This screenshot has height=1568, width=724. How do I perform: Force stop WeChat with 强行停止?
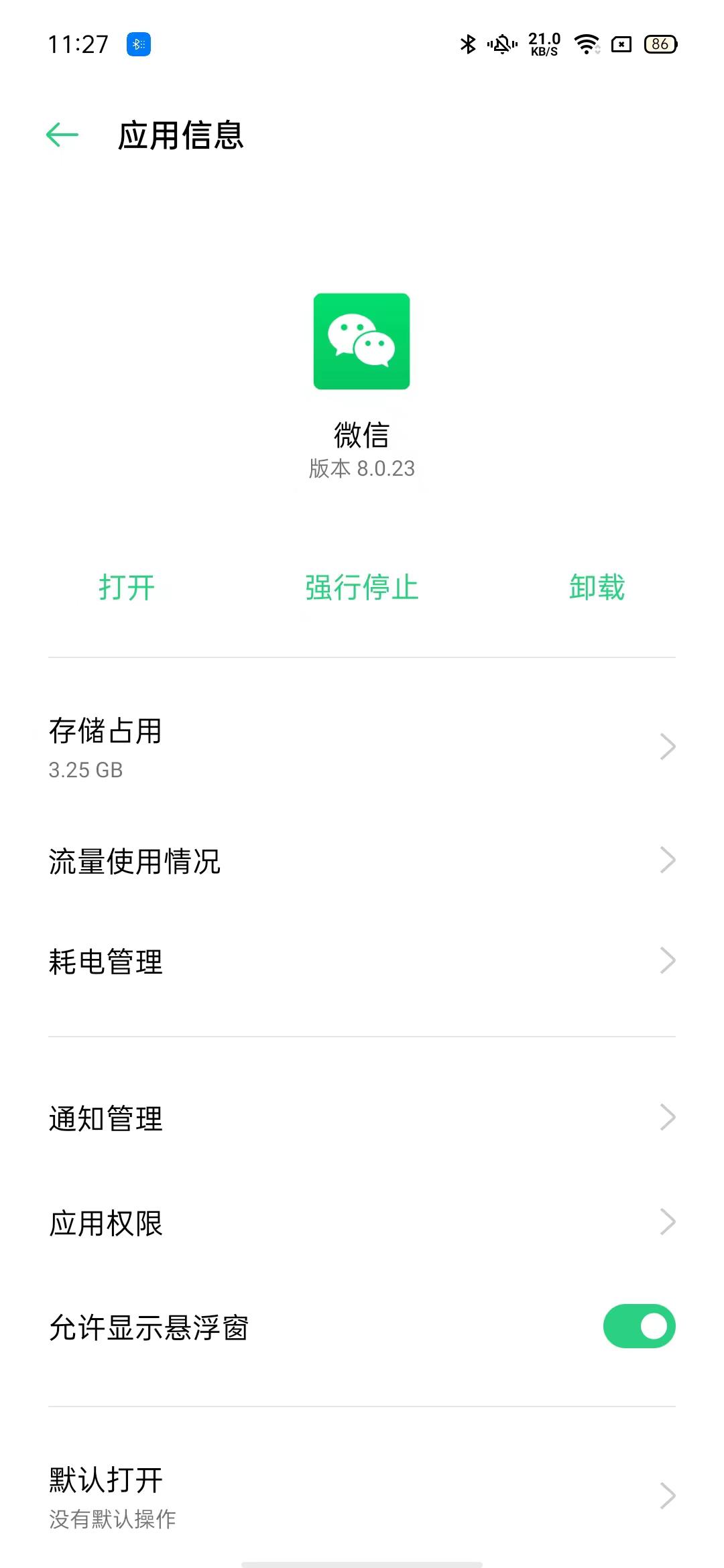click(x=361, y=588)
